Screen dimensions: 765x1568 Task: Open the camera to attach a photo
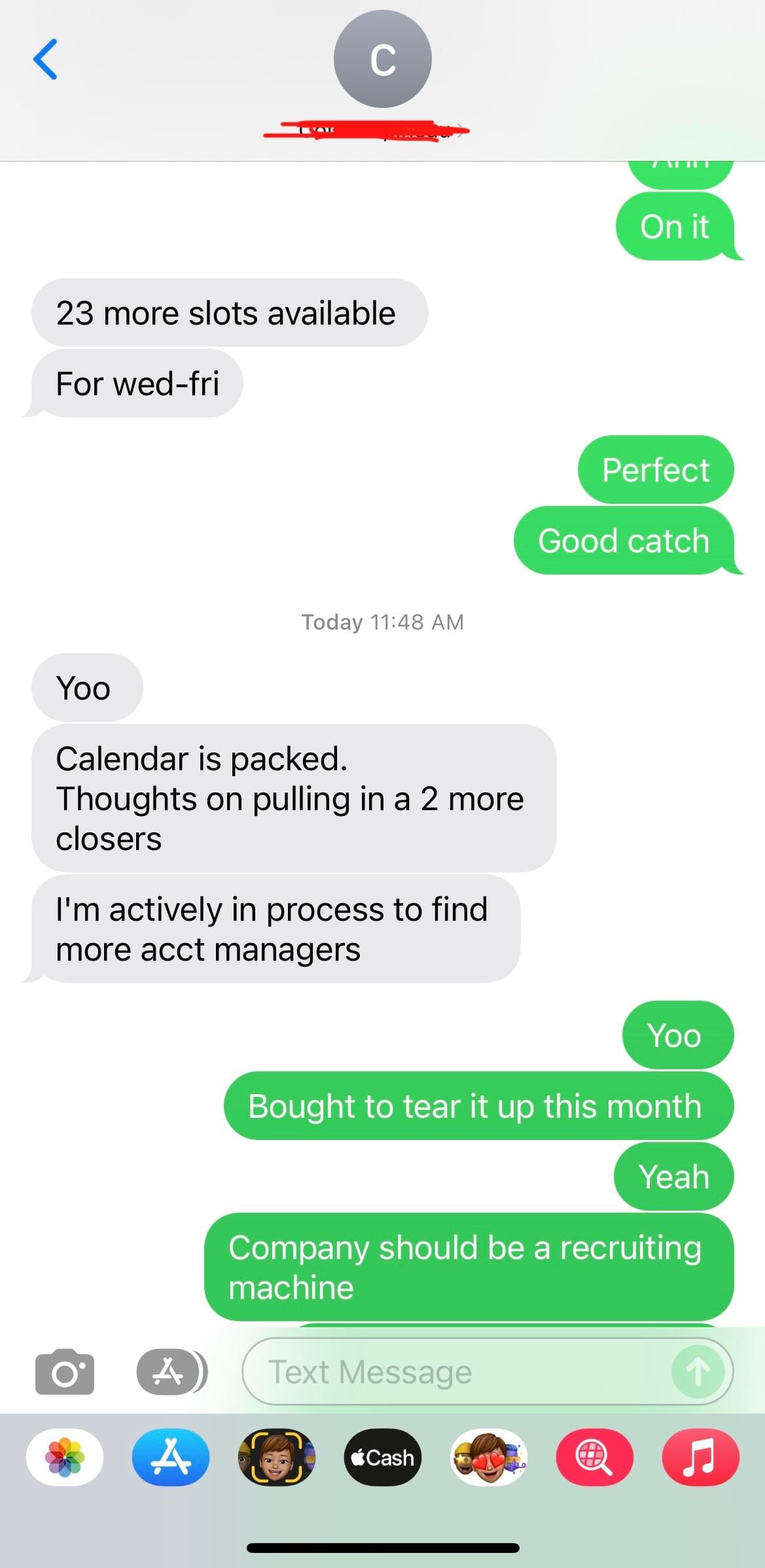[64, 1372]
